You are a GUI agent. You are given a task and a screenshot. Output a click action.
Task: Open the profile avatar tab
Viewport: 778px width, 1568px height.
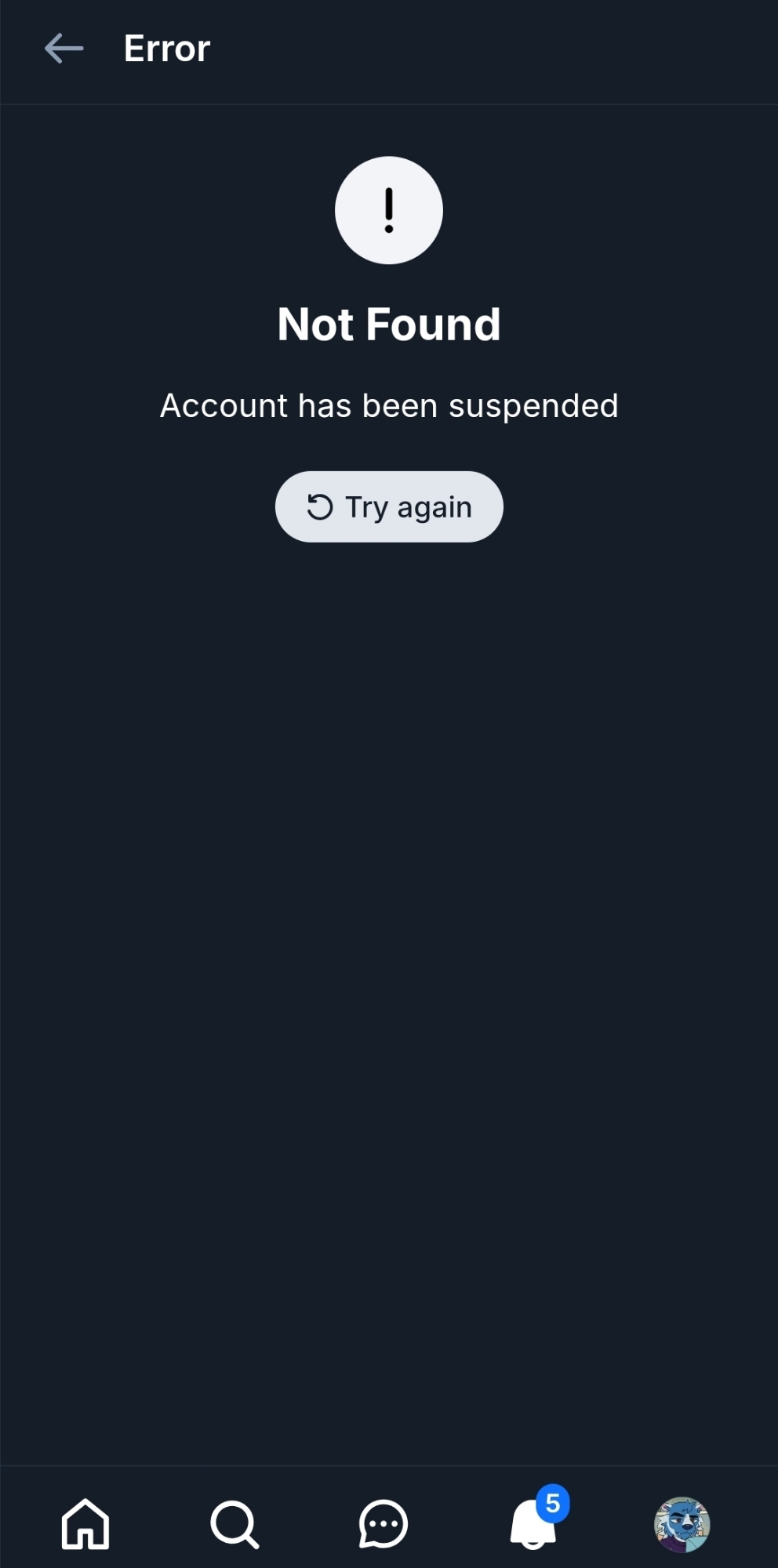(682, 1524)
